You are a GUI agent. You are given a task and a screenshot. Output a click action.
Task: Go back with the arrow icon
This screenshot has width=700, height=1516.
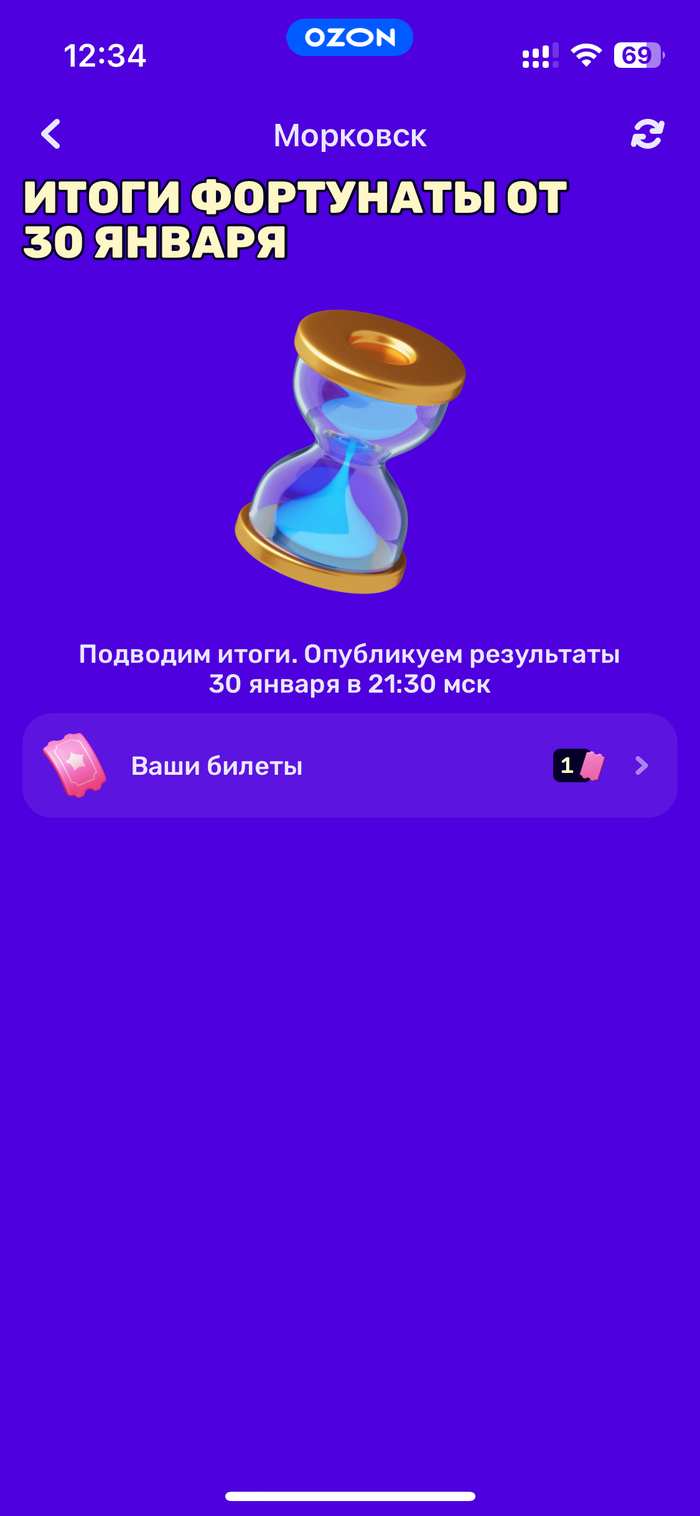pos(51,134)
